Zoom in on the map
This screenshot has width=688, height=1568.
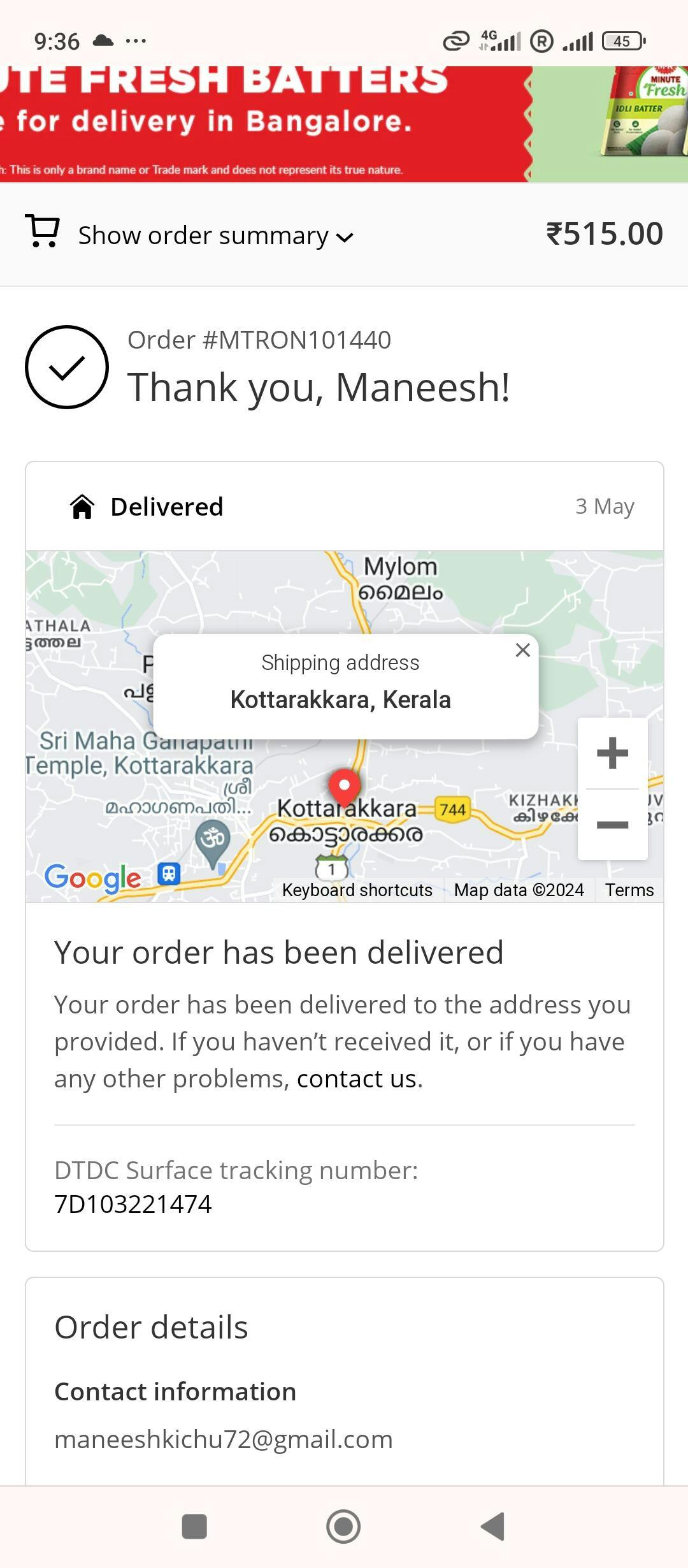coord(612,753)
